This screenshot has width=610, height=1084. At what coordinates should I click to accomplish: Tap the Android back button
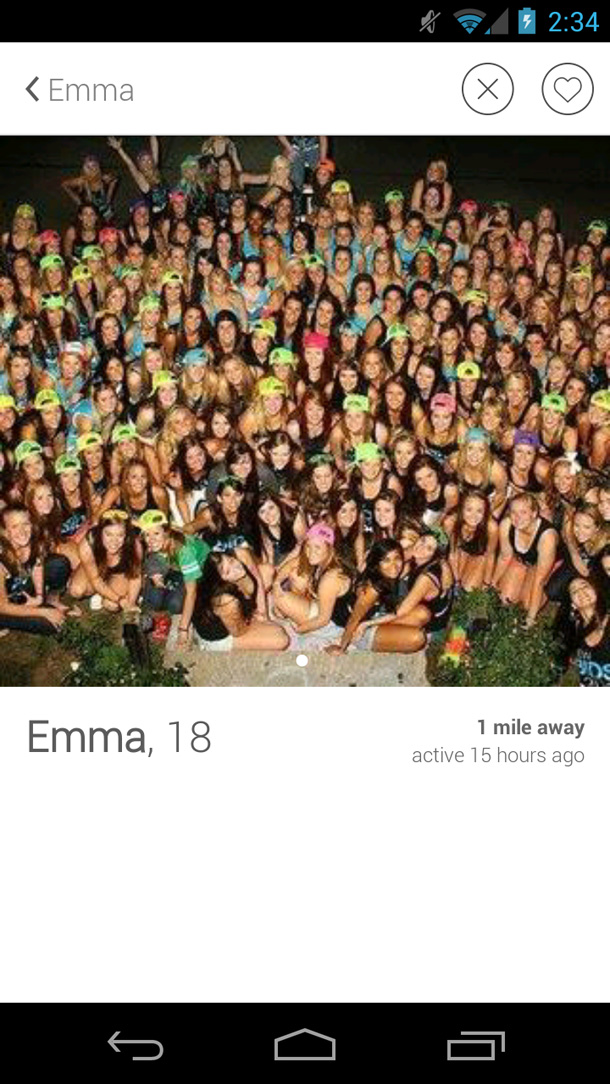(x=135, y=1046)
